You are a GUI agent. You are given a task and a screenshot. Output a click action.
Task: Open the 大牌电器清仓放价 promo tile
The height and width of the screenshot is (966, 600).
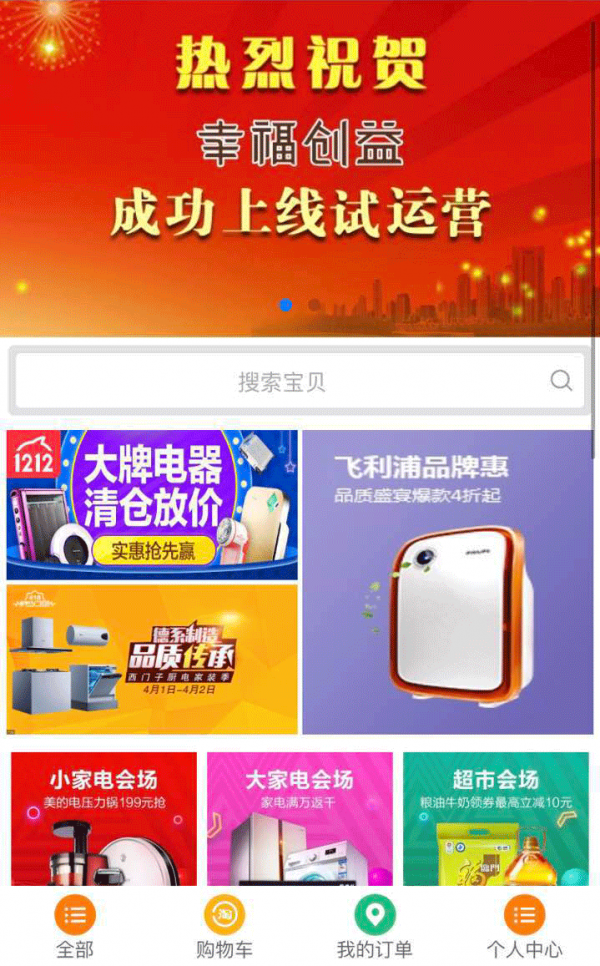[152, 505]
